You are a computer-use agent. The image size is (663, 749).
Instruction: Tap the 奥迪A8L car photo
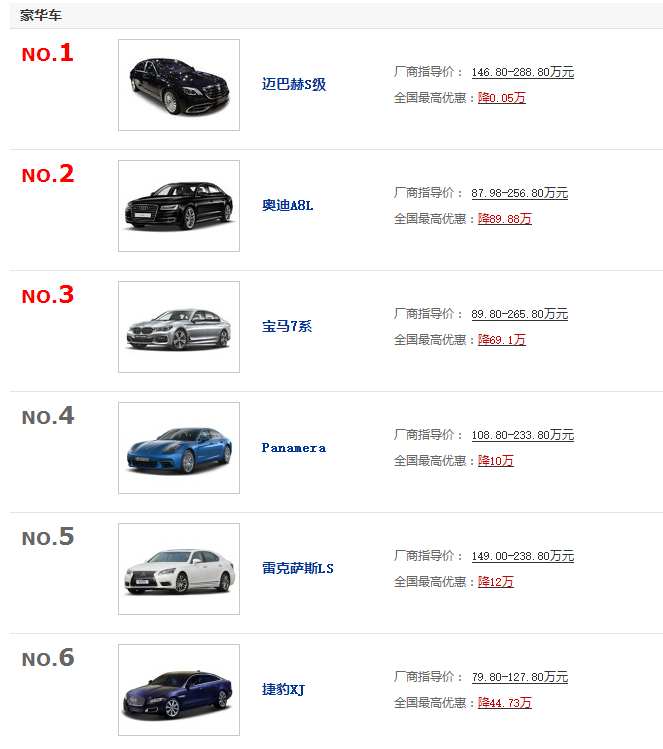coord(179,206)
